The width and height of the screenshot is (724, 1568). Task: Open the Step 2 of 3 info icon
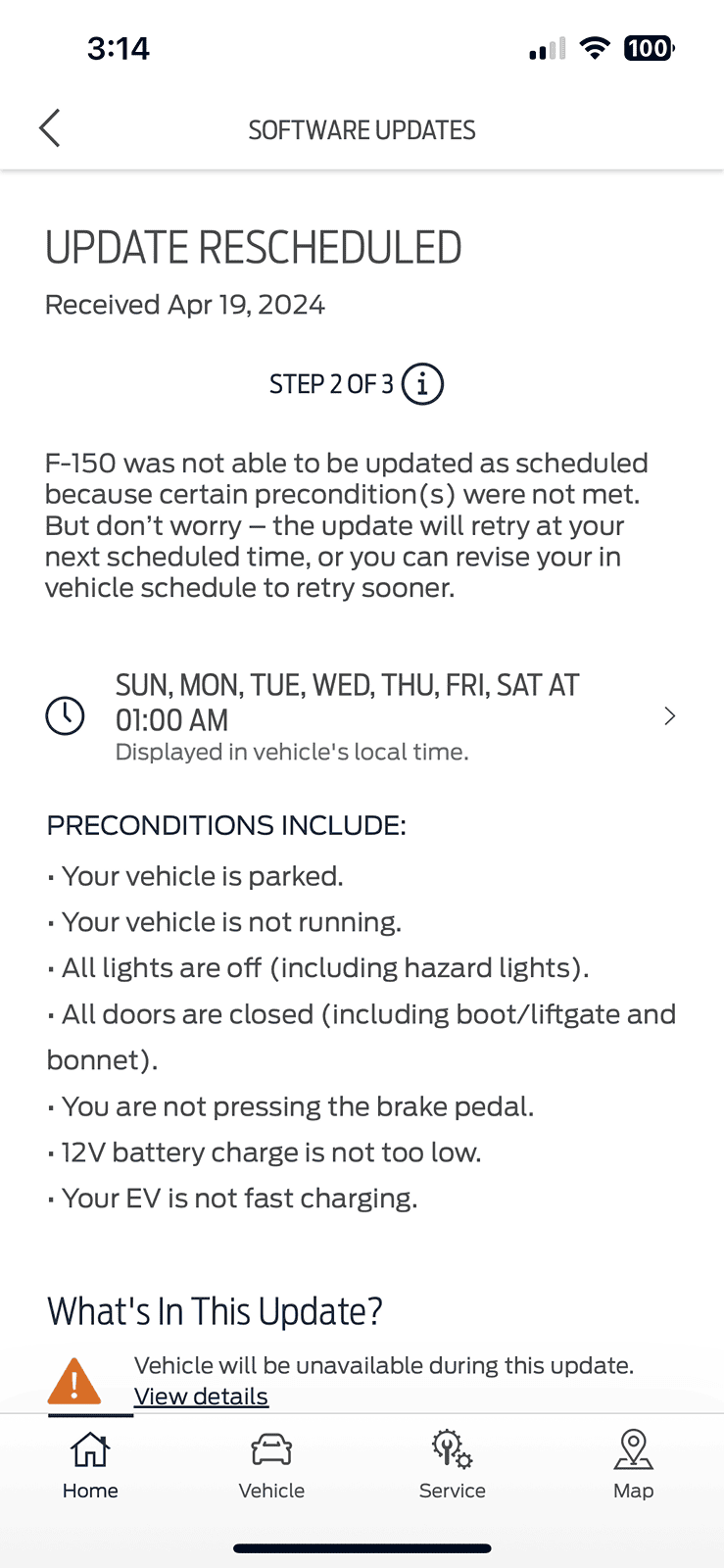point(423,384)
